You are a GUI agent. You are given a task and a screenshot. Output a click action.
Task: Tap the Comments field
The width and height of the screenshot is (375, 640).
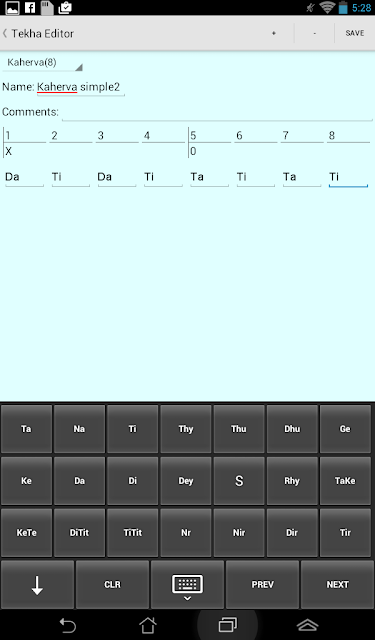pos(217,112)
